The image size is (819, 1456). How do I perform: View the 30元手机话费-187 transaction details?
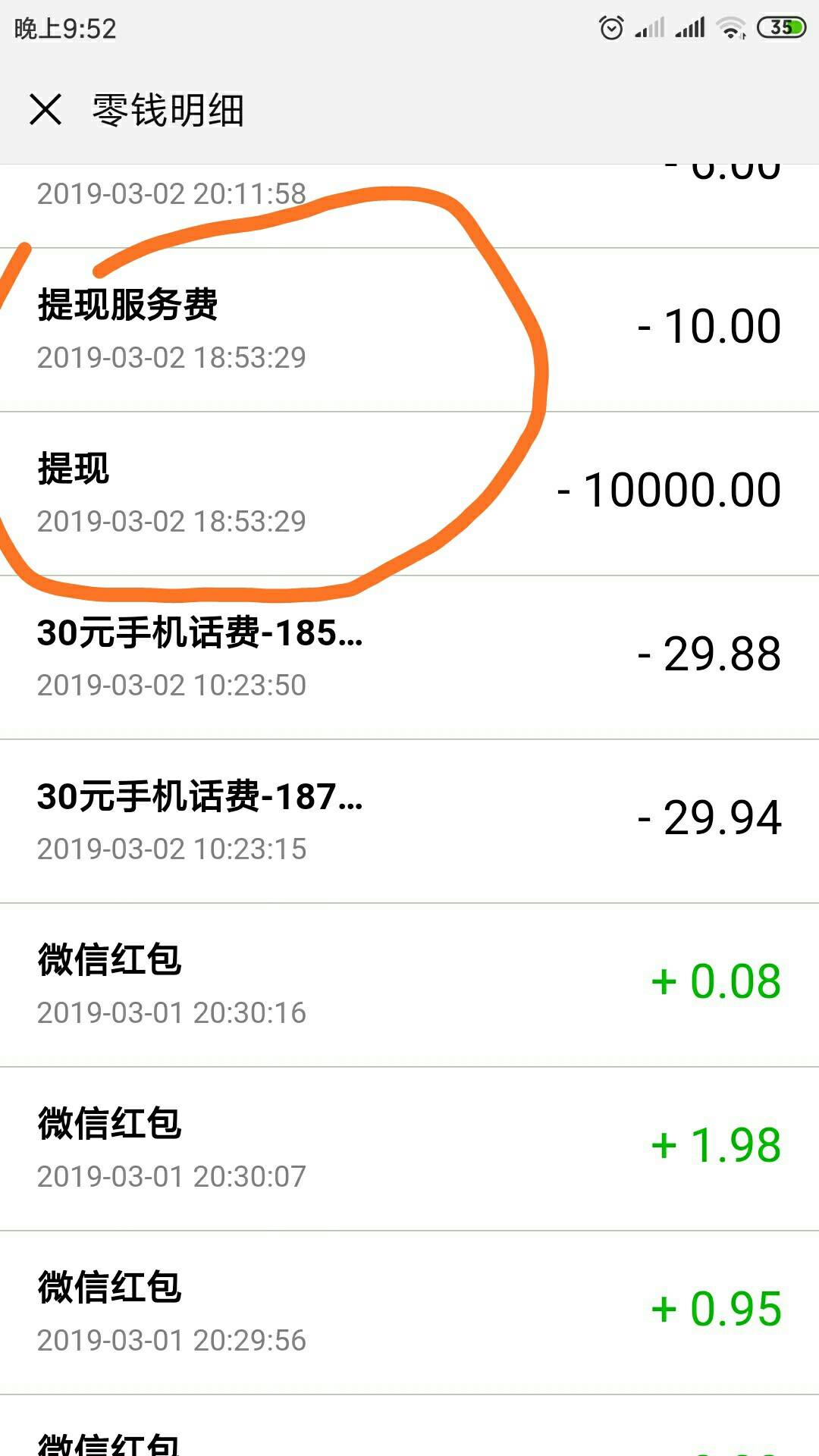409,821
